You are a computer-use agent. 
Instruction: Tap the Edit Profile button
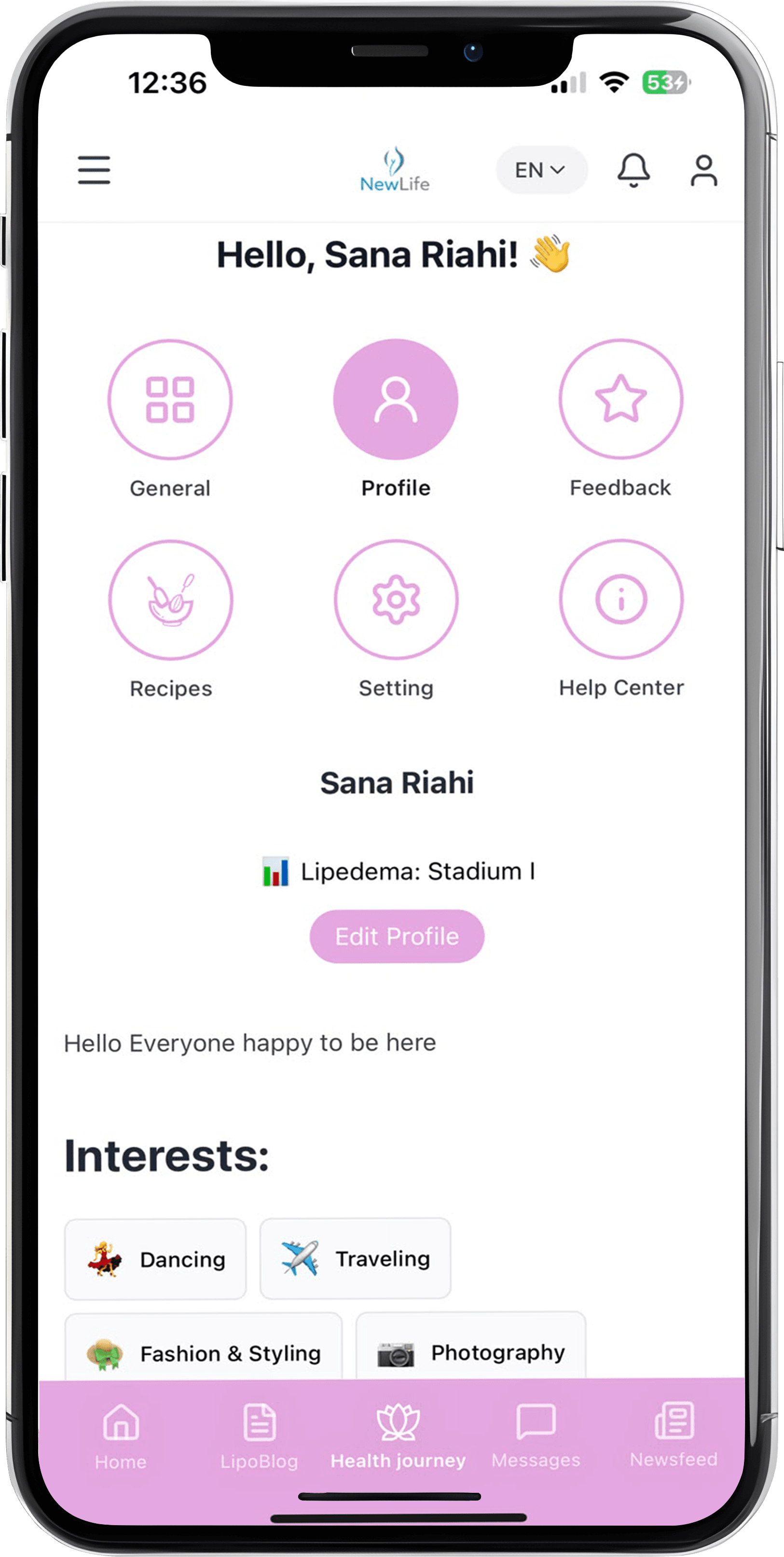pos(397,936)
